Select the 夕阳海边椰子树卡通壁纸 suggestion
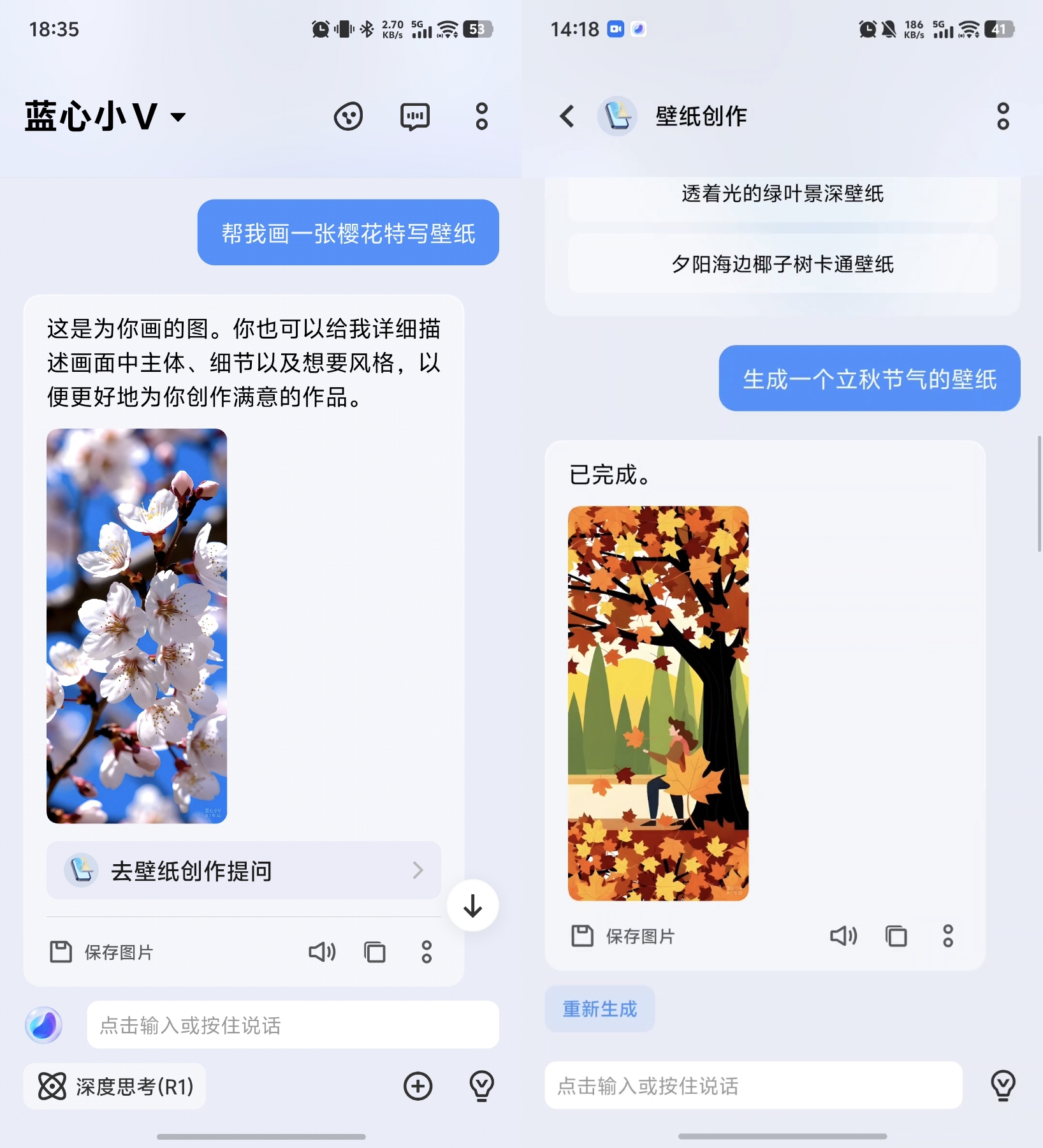The height and width of the screenshot is (1148, 1043). 782,264
